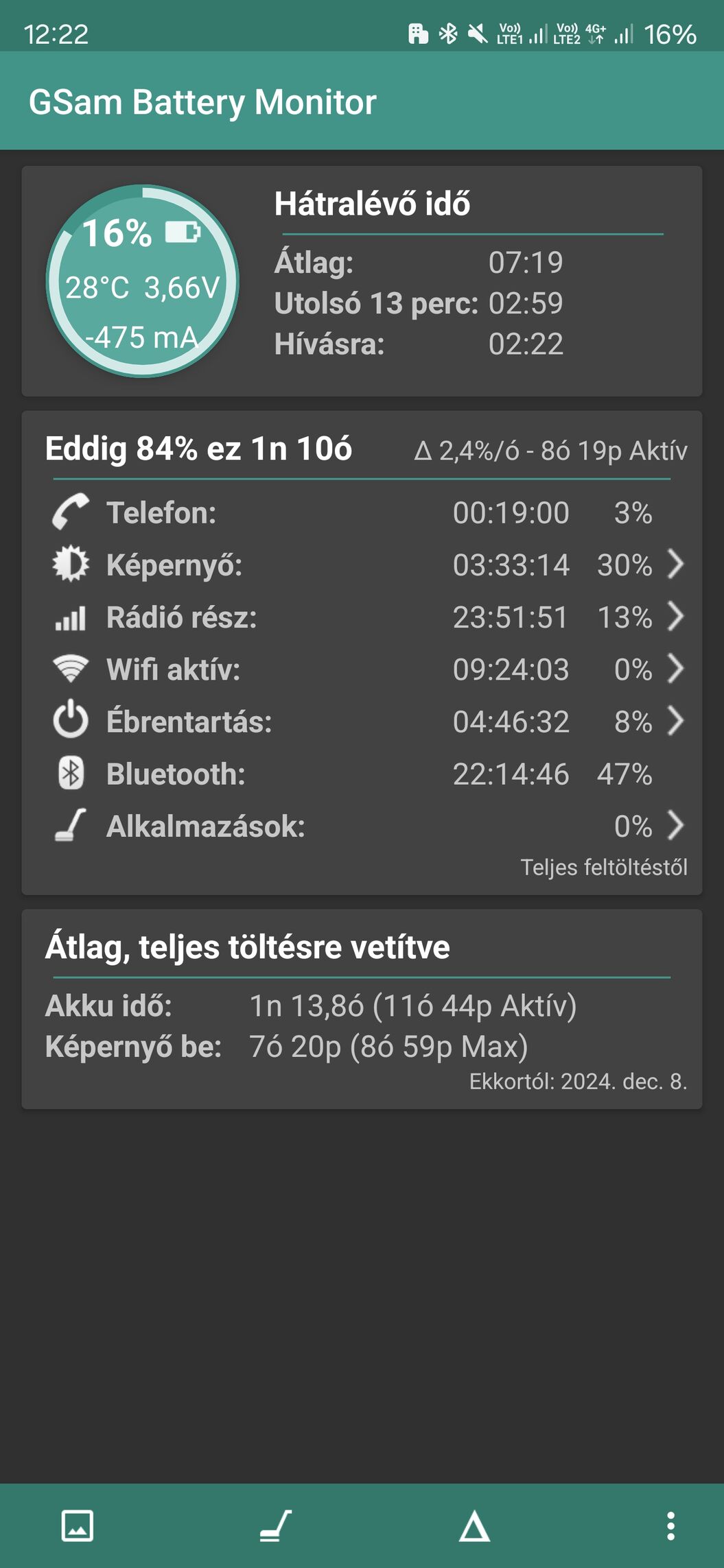Open app usage icon in bottom bar
This screenshot has width=724, height=1568.
tap(275, 1526)
